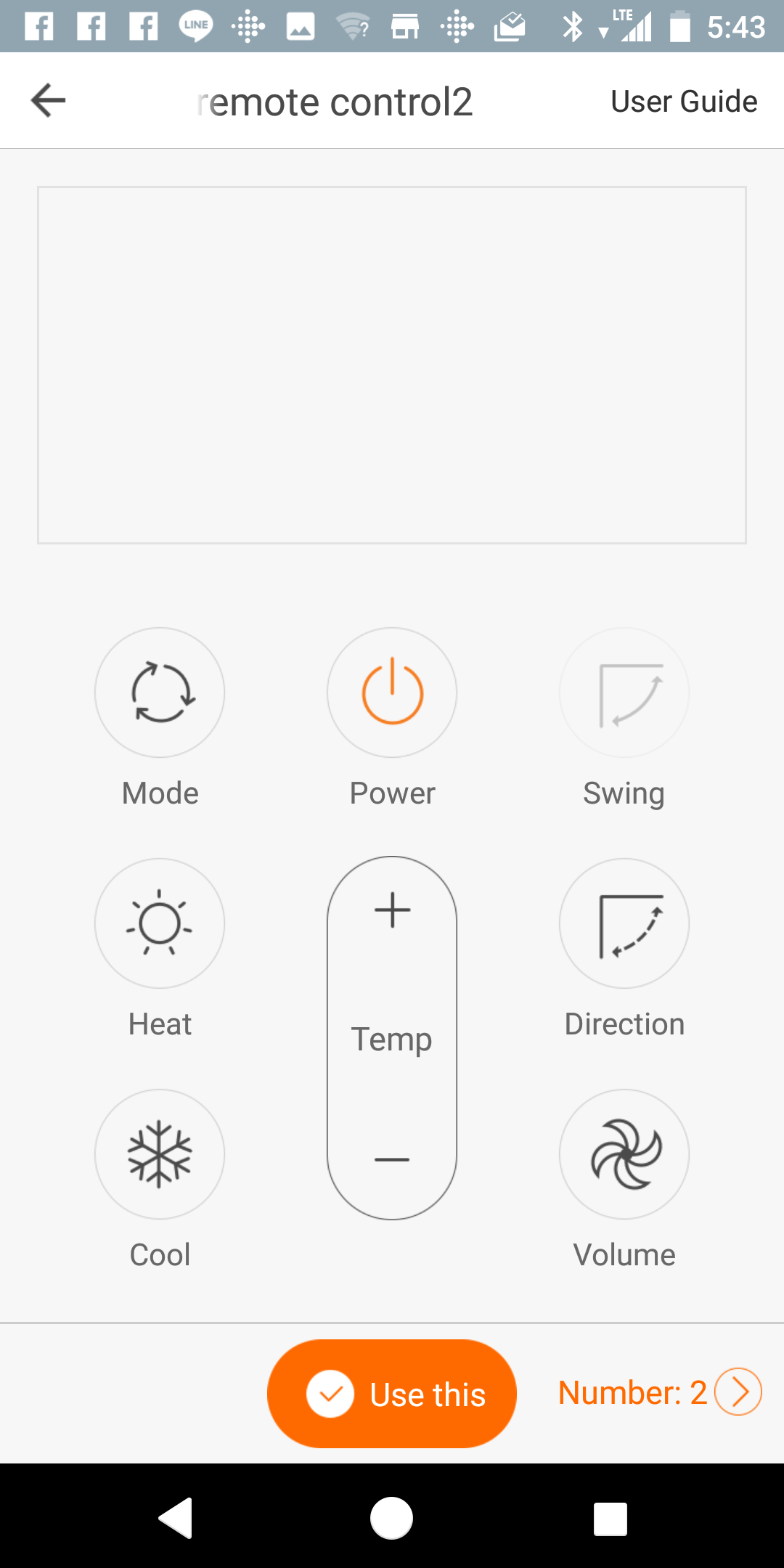
Task: Go back using the top arrow
Action: 49,100
